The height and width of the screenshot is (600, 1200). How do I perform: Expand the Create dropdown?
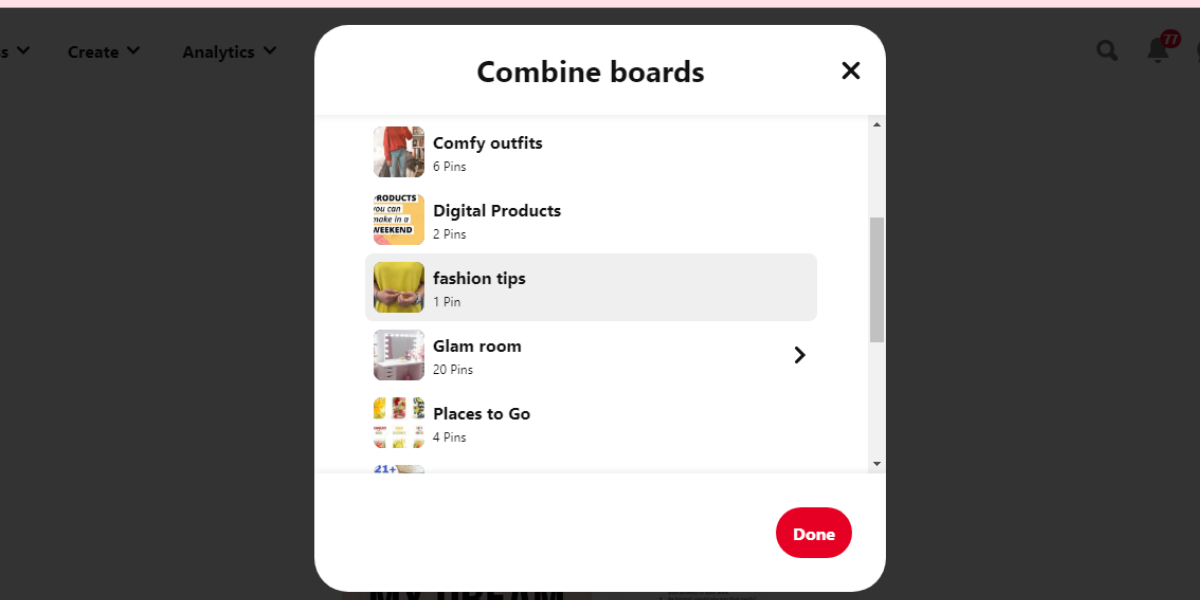[104, 52]
